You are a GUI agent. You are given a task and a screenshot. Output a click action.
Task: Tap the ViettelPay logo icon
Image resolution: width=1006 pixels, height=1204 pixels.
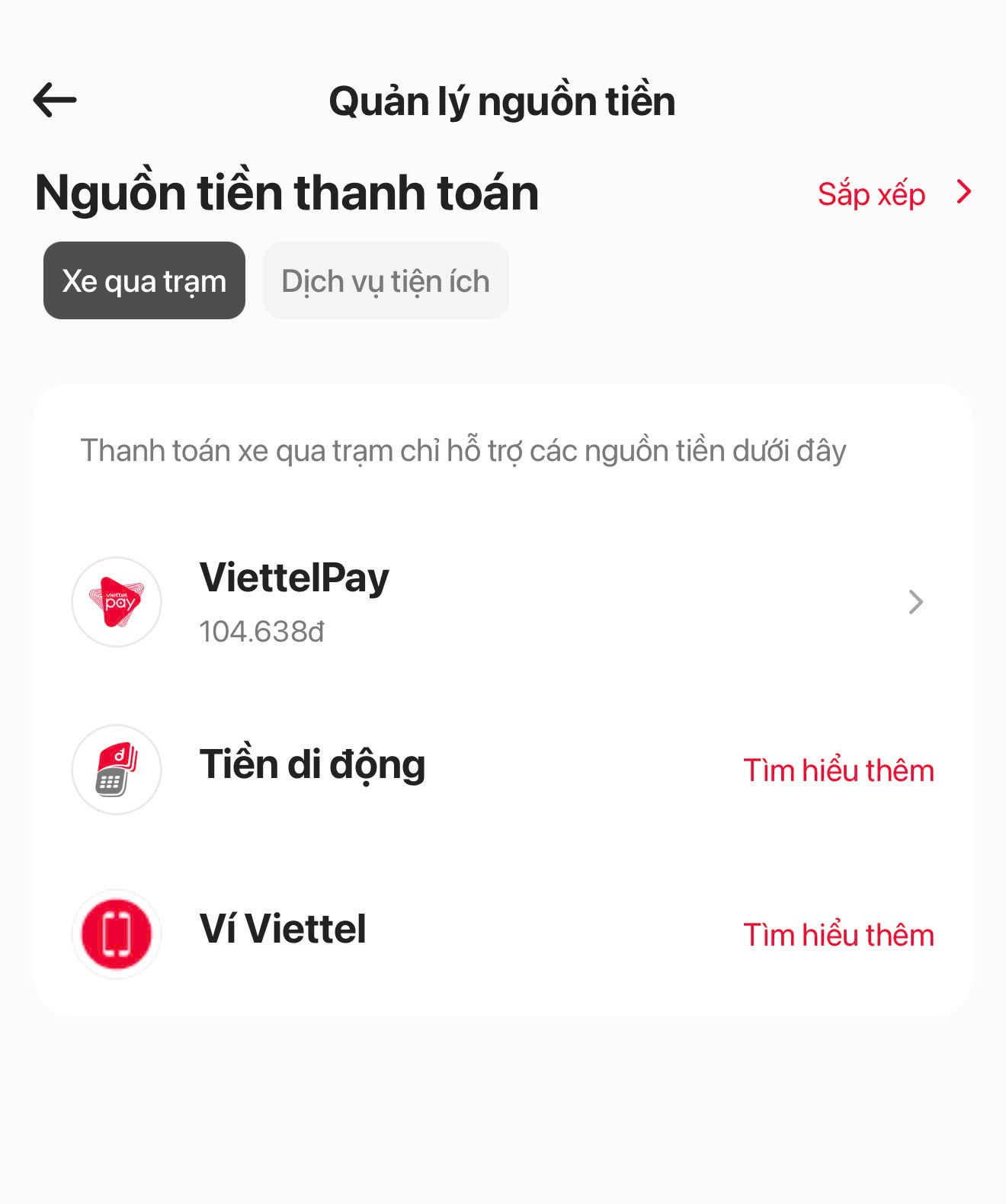click(x=116, y=601)
